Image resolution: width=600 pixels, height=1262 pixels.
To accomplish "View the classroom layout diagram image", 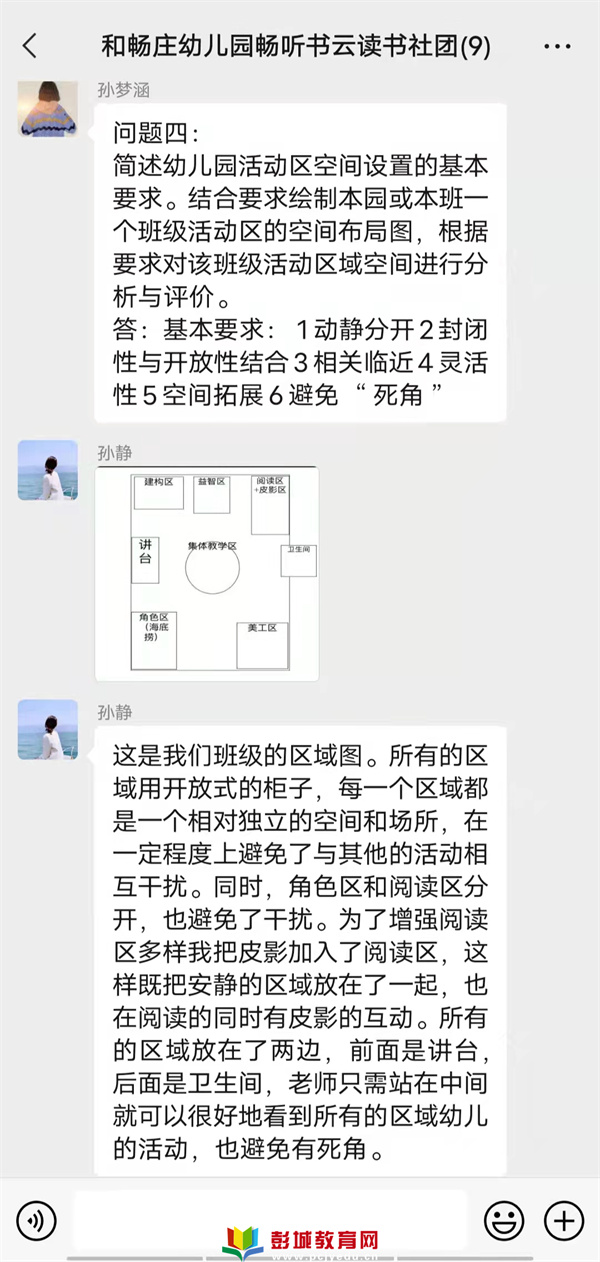I will click(x=207, y=573).
